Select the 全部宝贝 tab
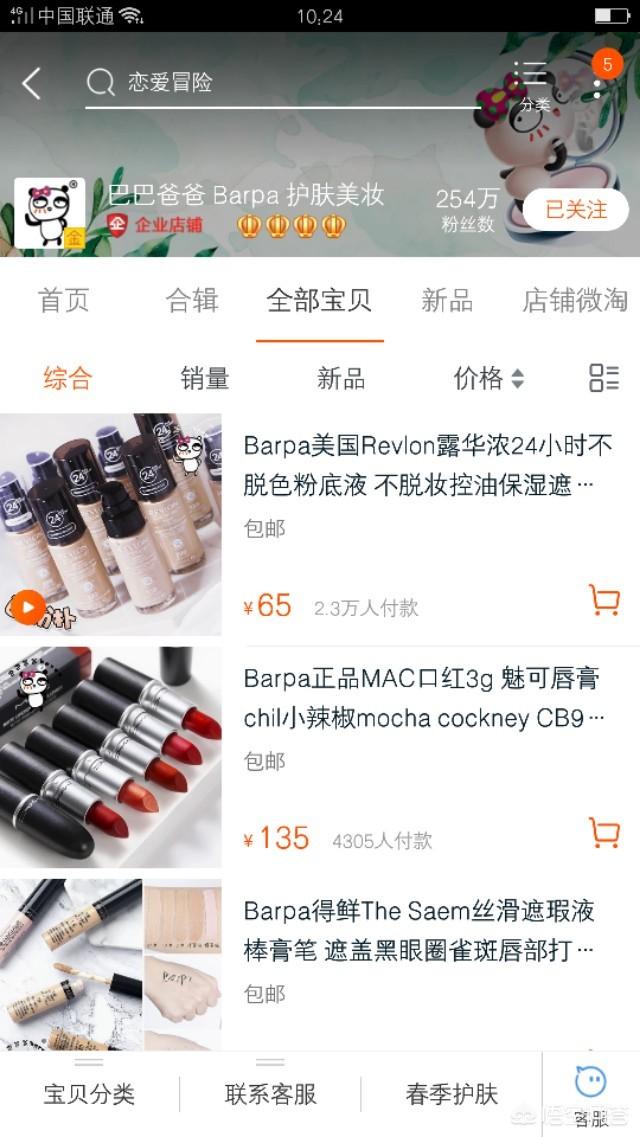Image resolution: width=640 pixels, height=1137 pixels. [319, 300]
